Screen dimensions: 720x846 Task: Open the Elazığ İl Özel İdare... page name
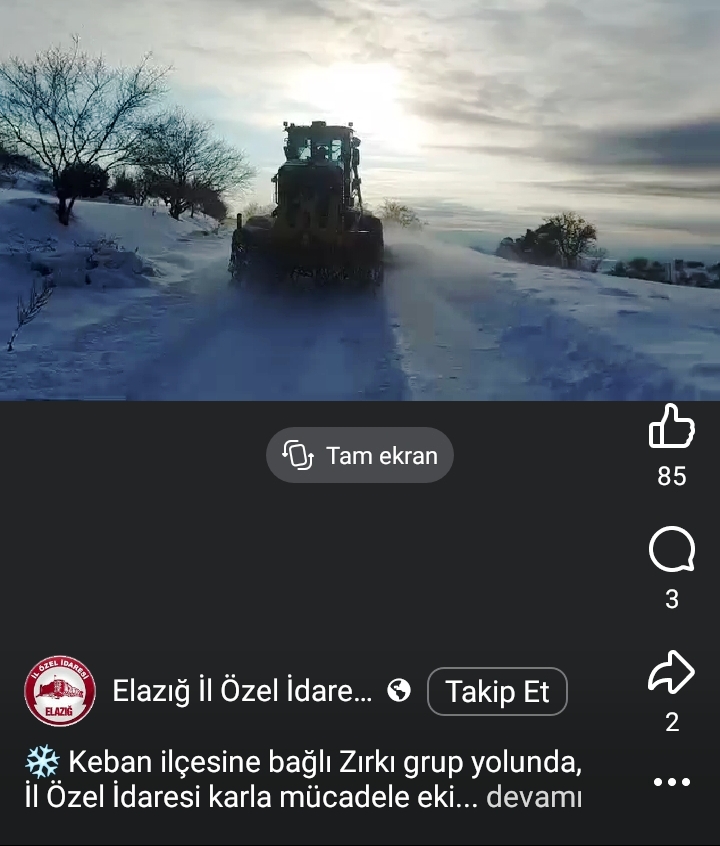[x=242, y=691]
